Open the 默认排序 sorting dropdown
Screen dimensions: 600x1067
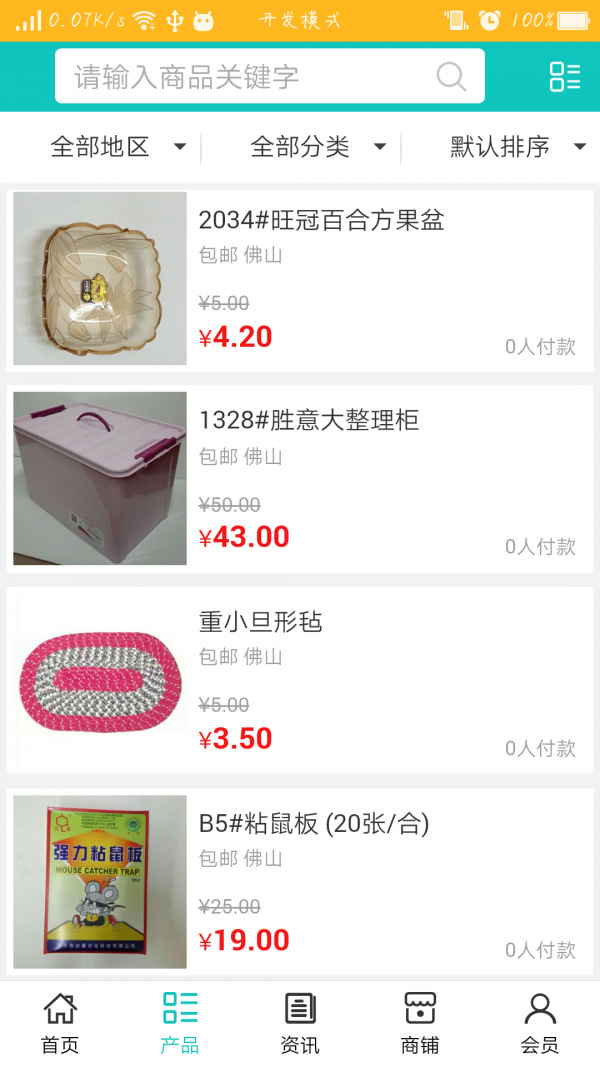[x=517, y=147]
